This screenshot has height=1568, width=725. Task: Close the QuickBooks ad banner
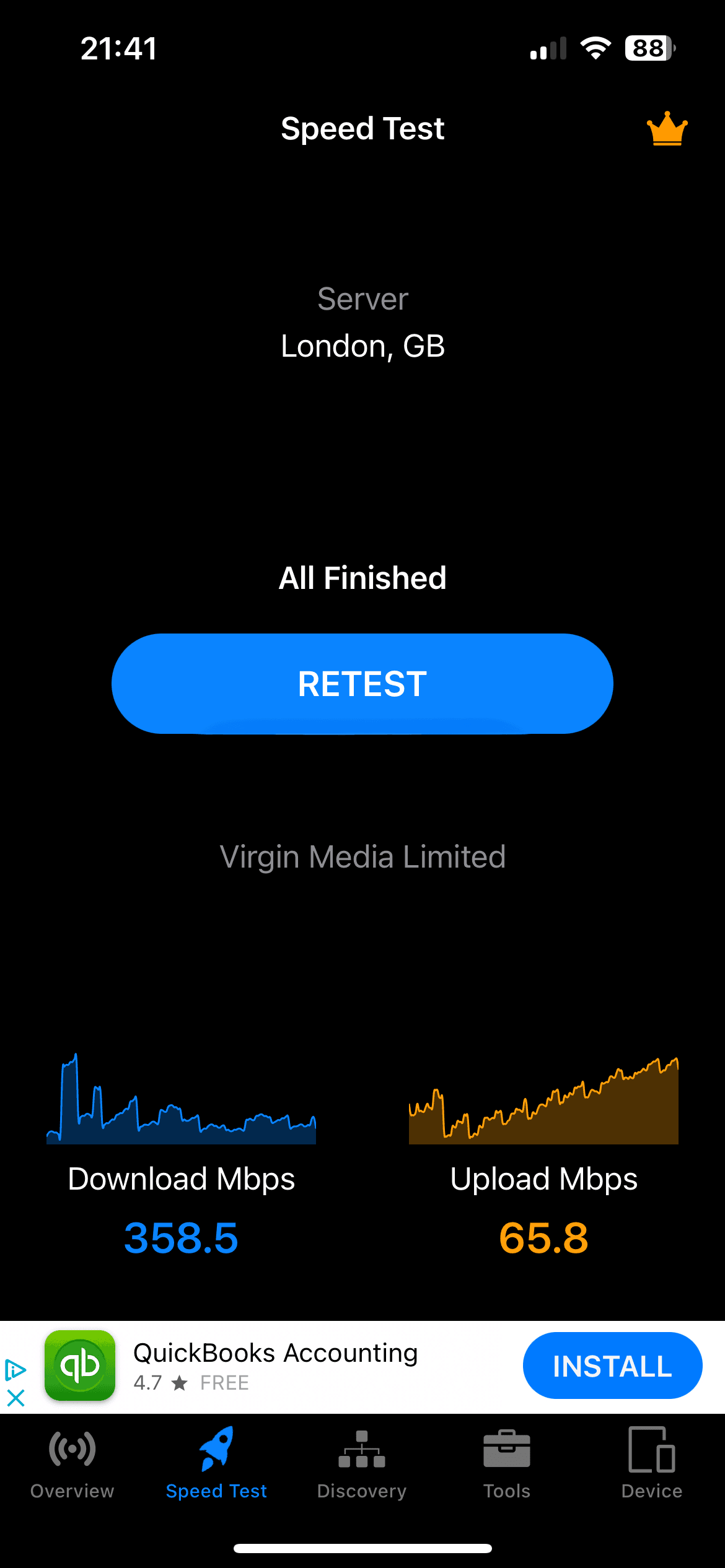(x=15, y=1398)
